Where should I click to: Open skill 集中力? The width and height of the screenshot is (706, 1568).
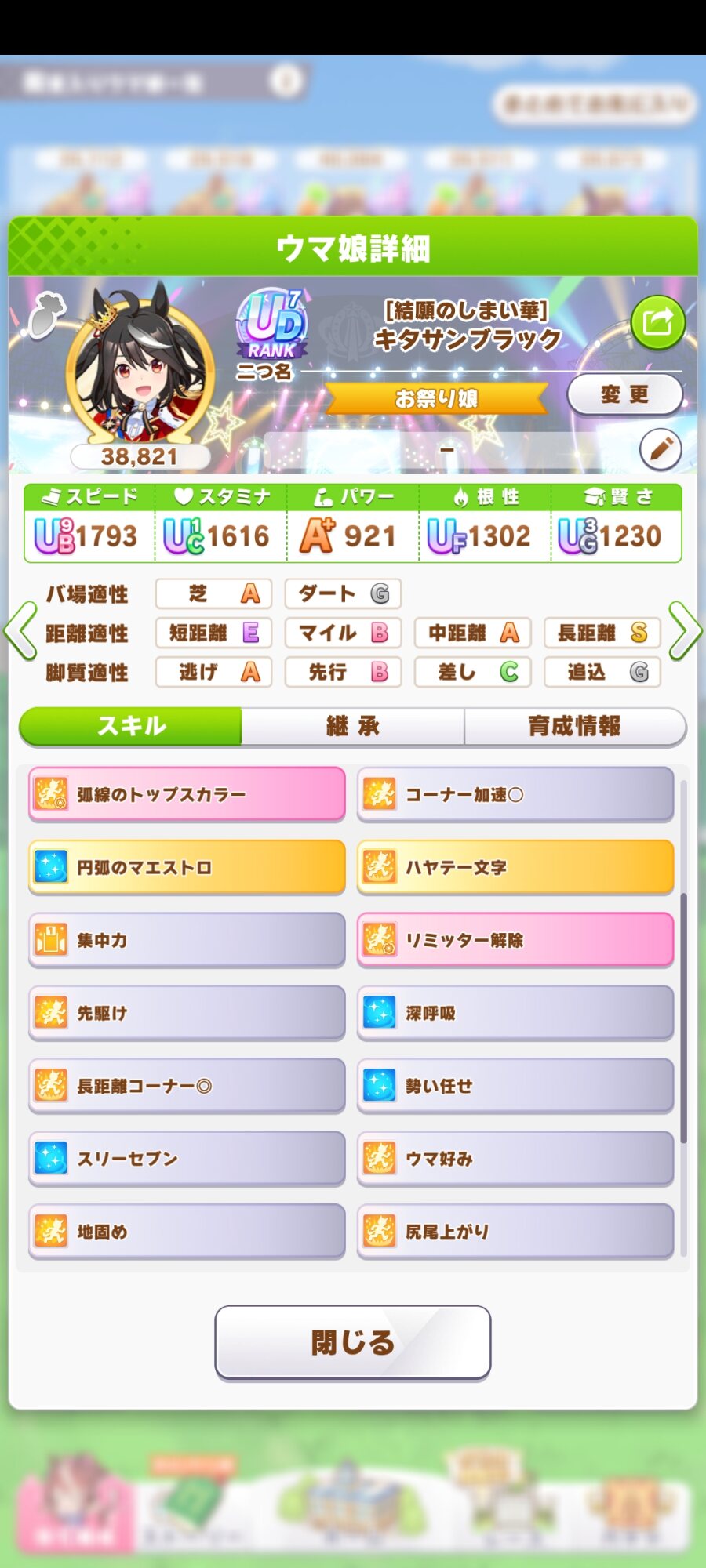[x=187, y=940]
